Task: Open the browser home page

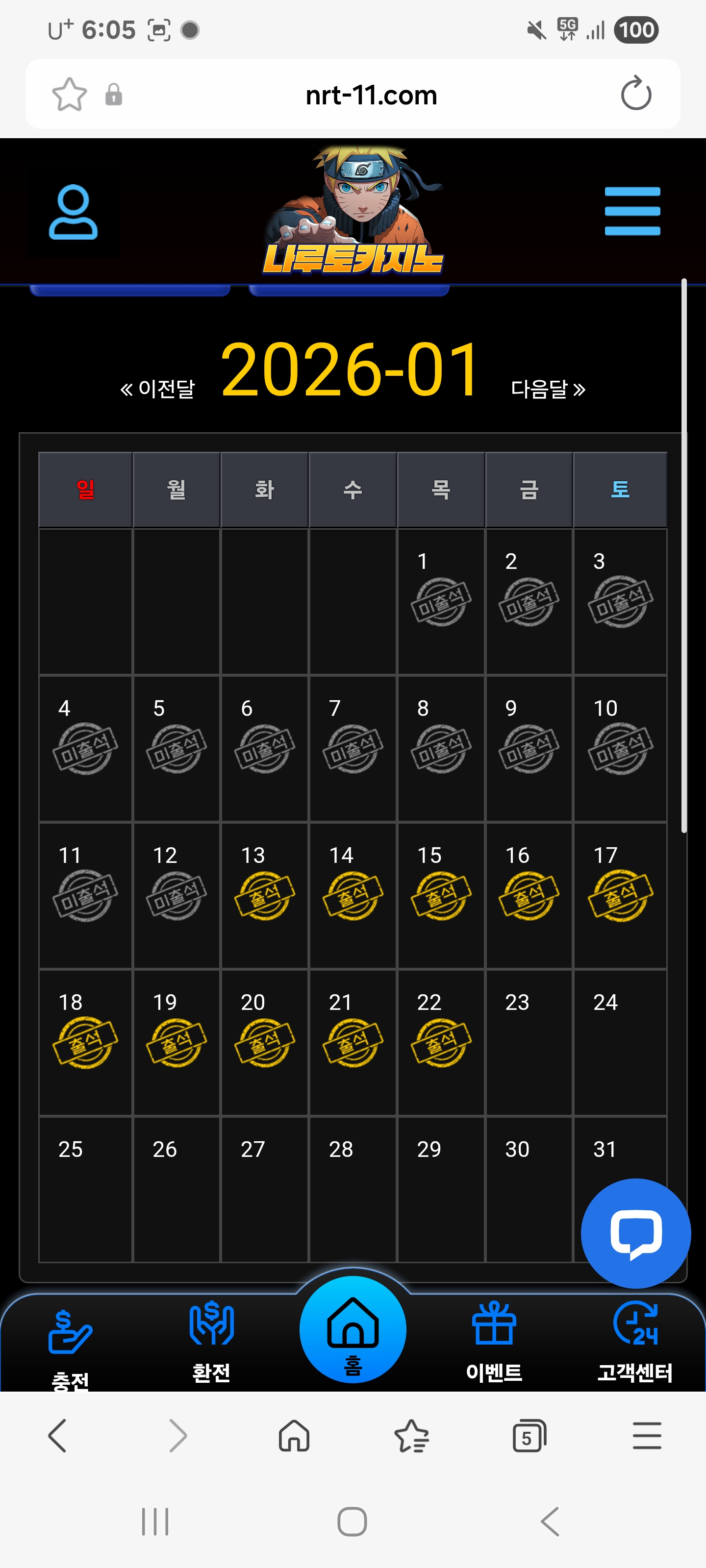Action: (294, 1436)
